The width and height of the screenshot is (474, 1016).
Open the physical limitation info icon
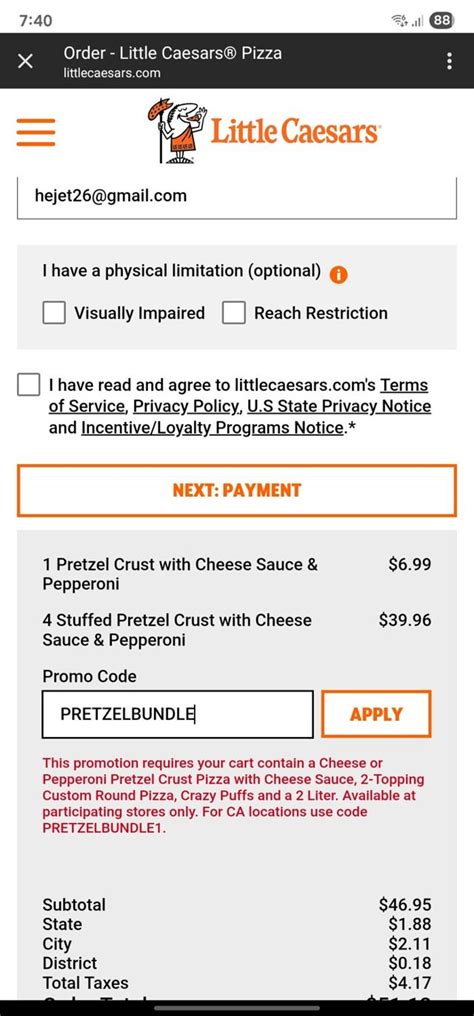(339, 275)
